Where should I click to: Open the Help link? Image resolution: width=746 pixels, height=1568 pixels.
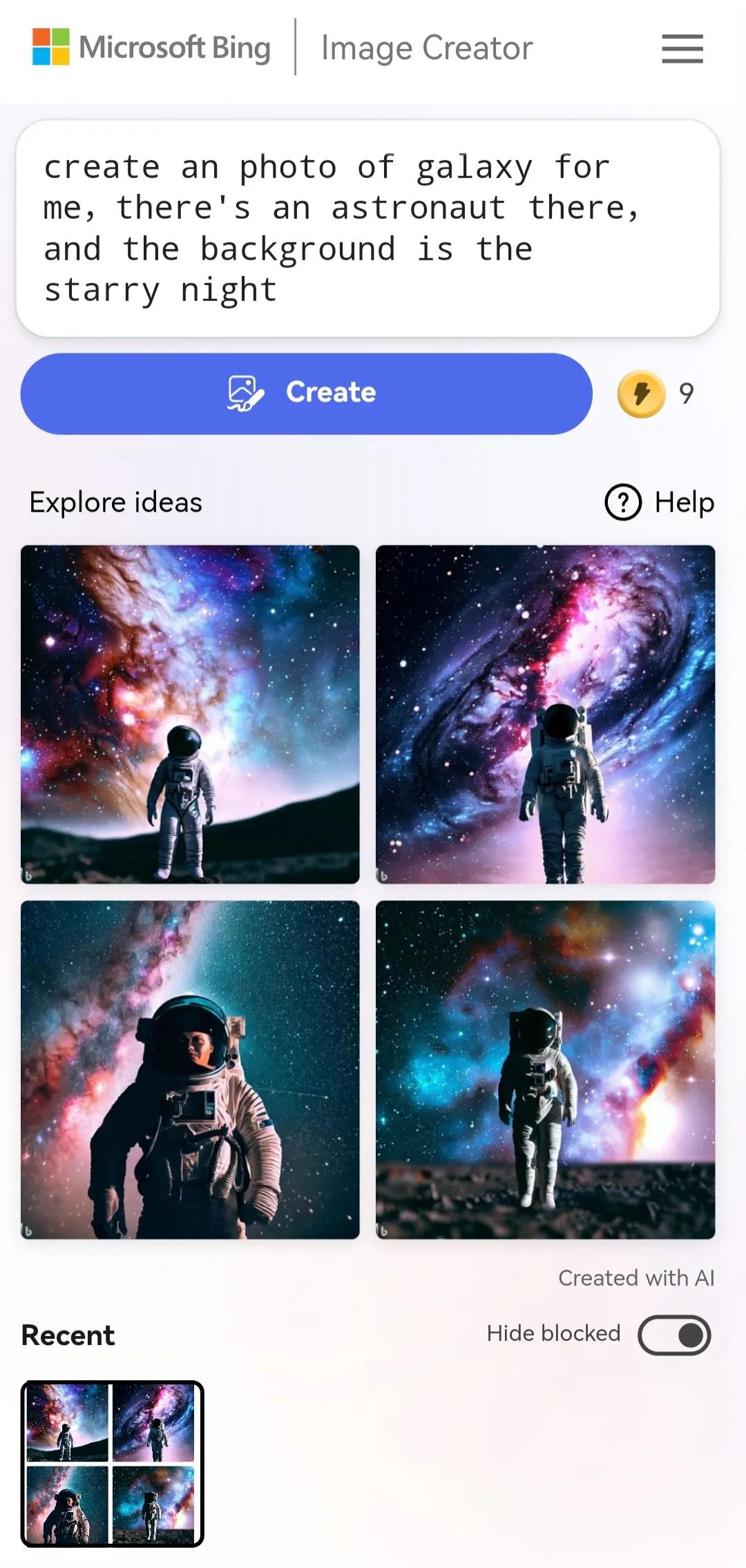[x=684, y=502]
